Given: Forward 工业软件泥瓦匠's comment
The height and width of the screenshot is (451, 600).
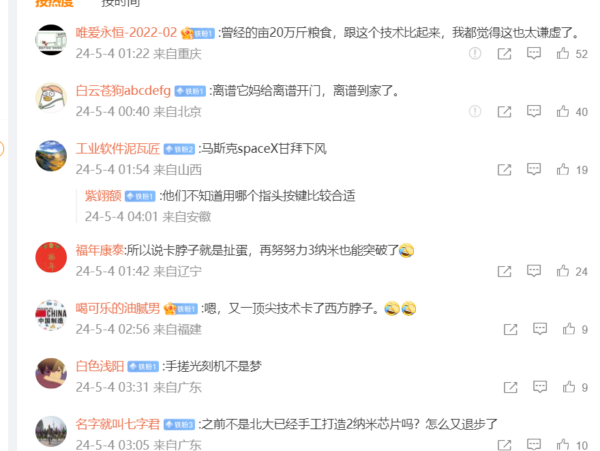Looking at the screenshot, I should (x=507, y=170).
